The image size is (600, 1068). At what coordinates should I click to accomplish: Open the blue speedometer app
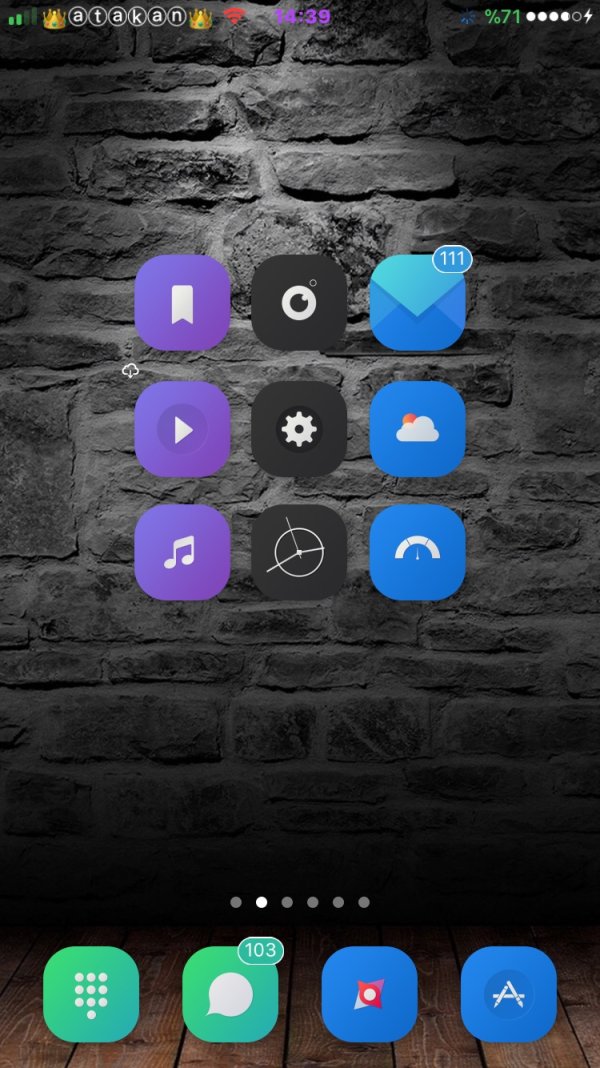tap(417, 552)
